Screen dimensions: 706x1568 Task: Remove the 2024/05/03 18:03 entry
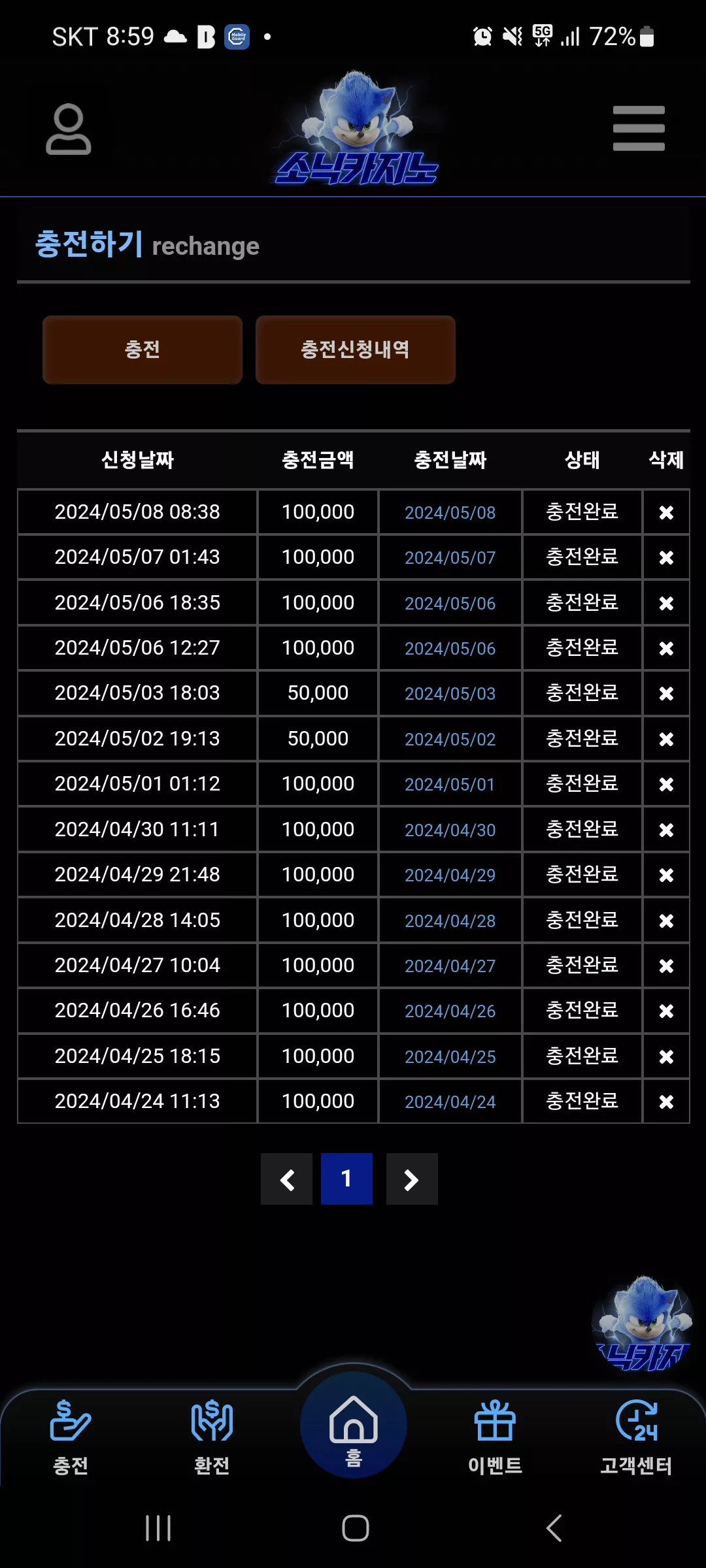666,693
